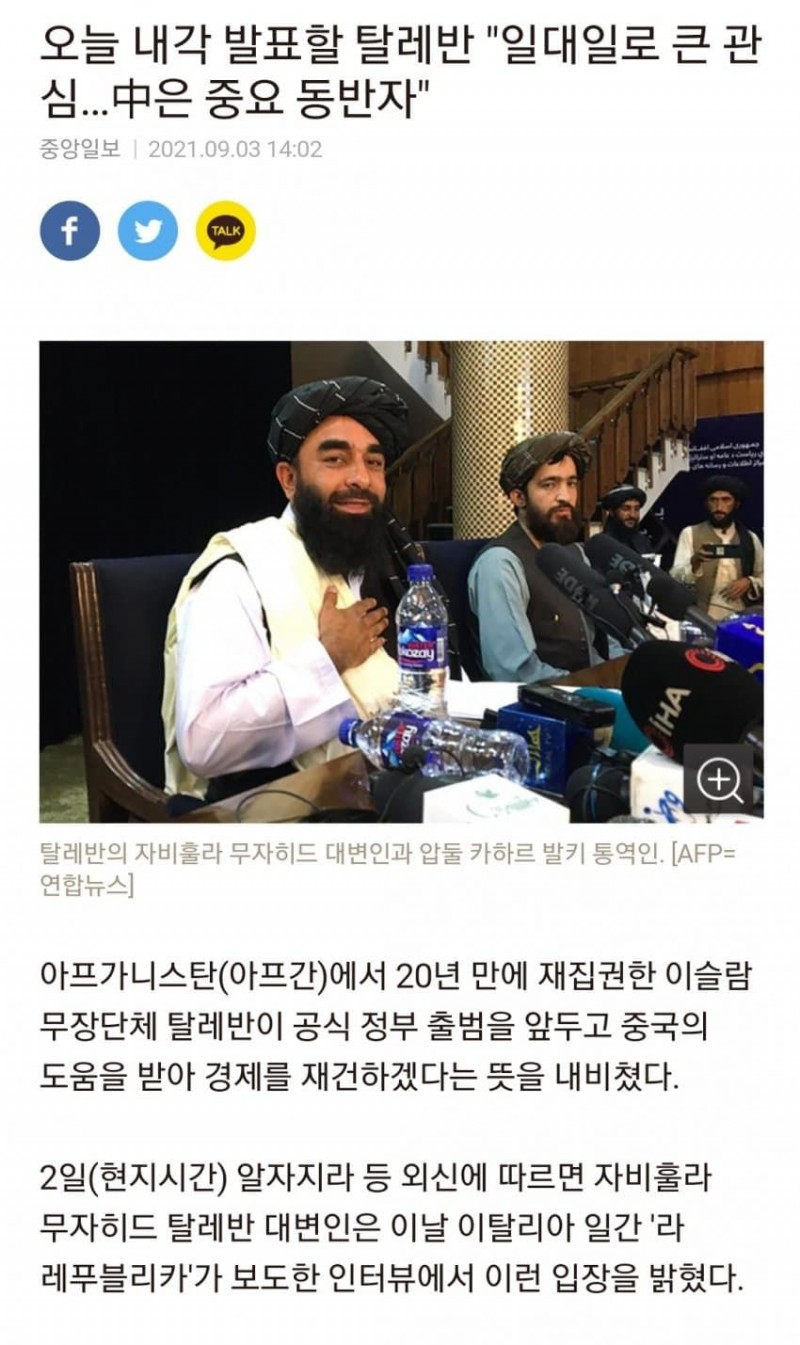Enlarge the photo with the magnifier icon
Image resolution: width=800 pixels, height=1345 pixels.
point(719,778)
